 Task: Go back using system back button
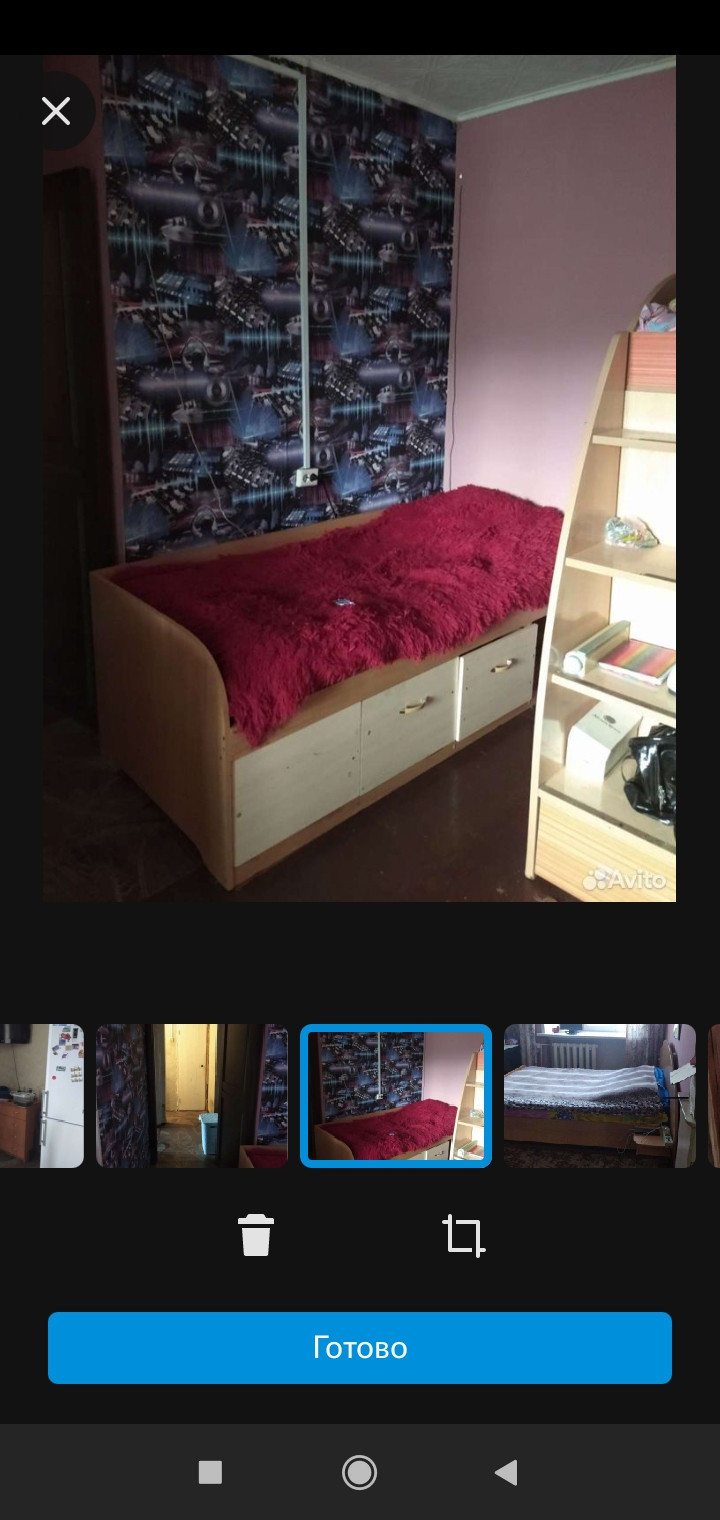(506, 1472)
